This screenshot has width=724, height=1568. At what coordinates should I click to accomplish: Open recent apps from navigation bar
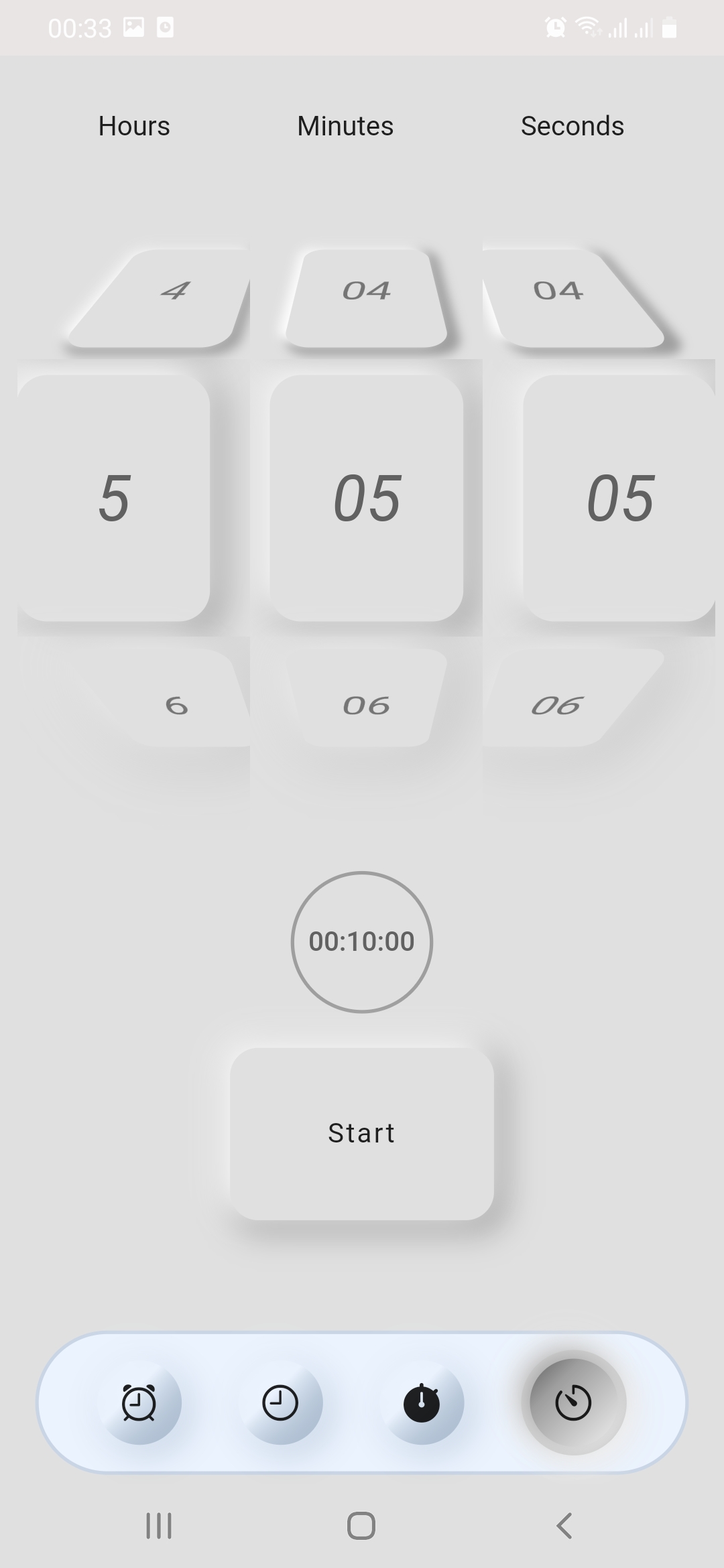click(158, 1526)
